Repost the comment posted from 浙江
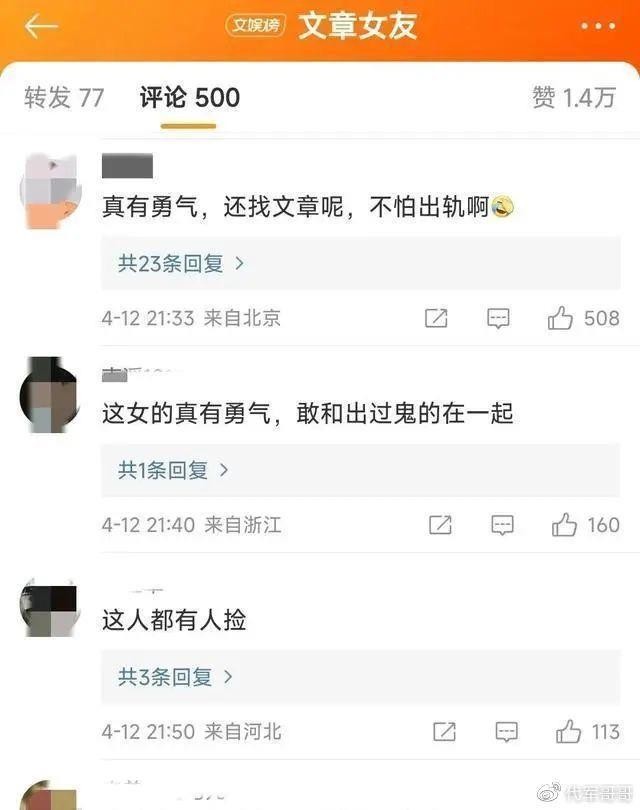The height and width of the screenshot is (810, 640). pyautogui.click(x=440, y=525)
